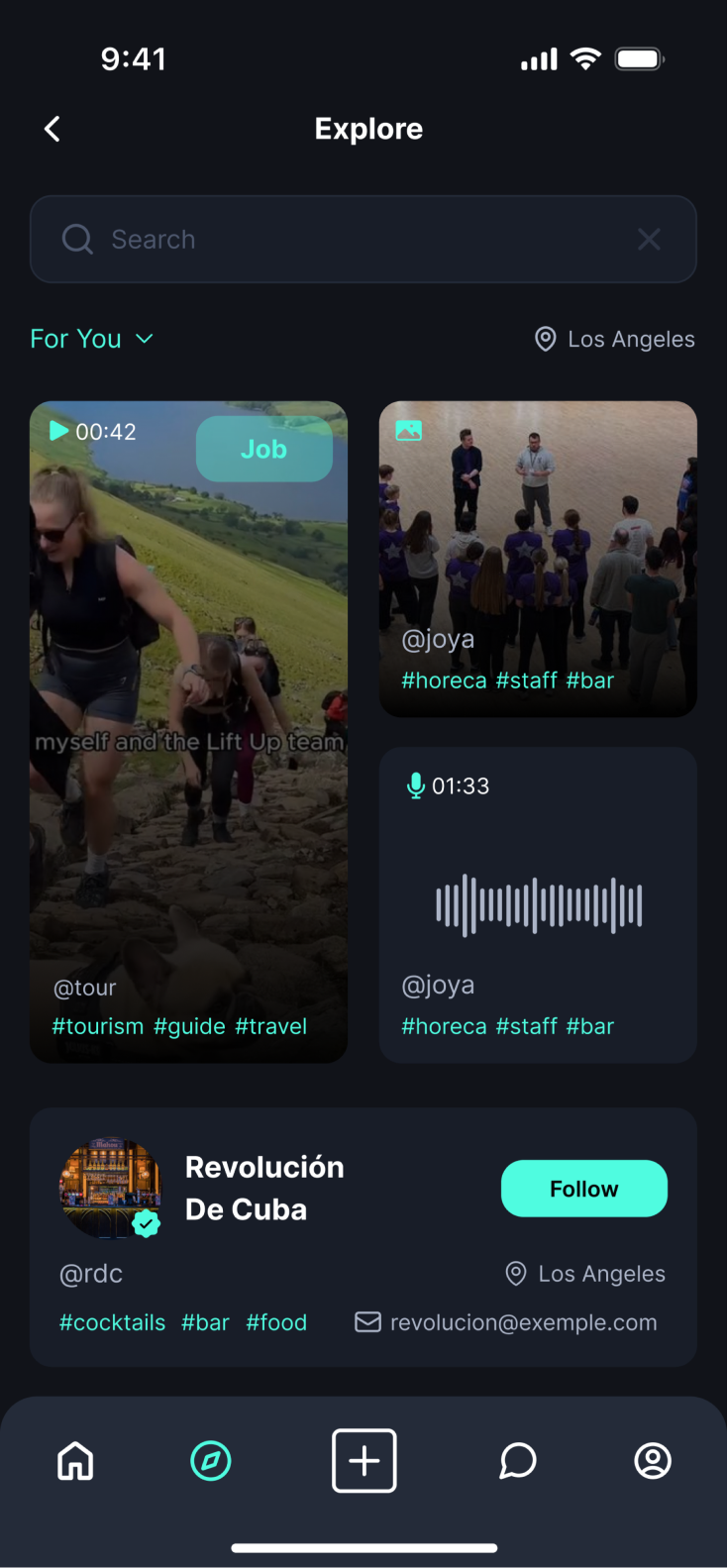Clear the search field with the X
The width and height of the screenshot is (728, 1568).
(x=649, y=240)
